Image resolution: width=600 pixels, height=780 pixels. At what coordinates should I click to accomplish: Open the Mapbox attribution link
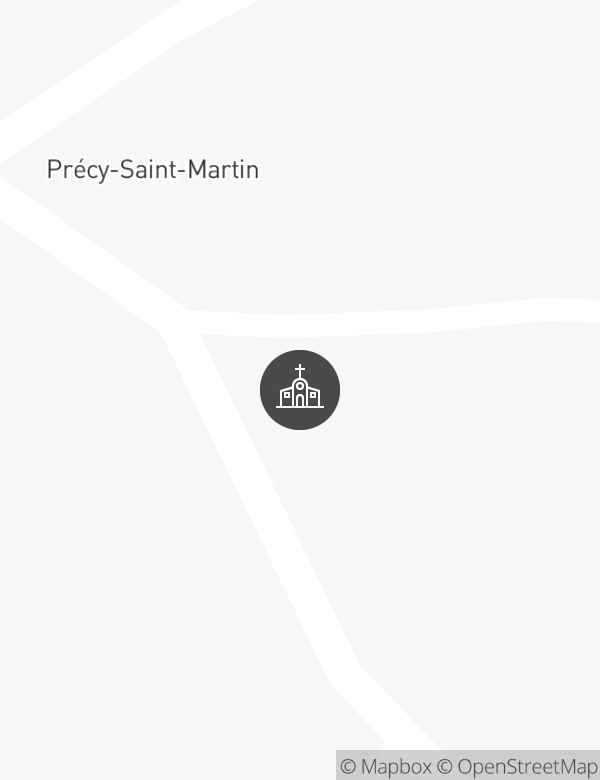pyautogui.click(x=386, y=766)
